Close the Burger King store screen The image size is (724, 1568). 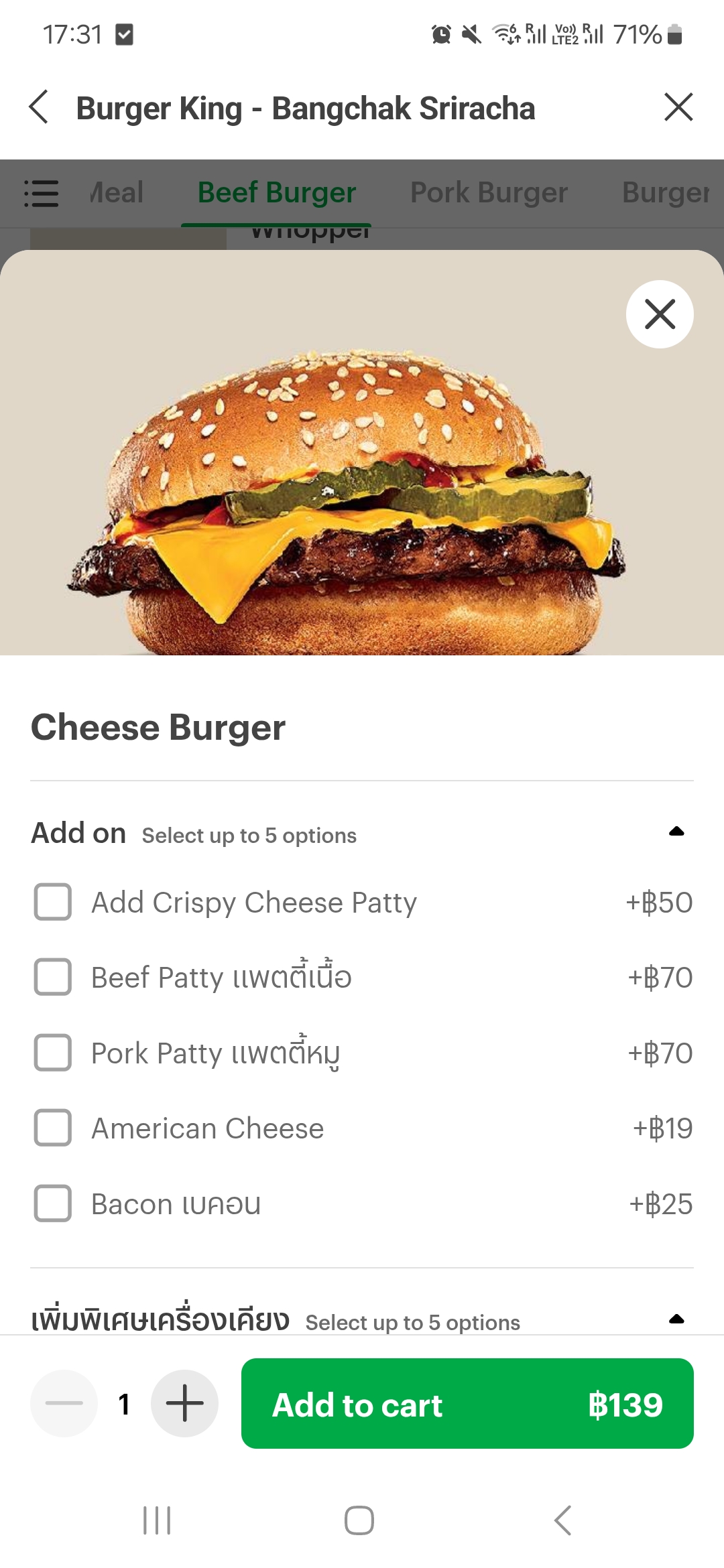678,107
